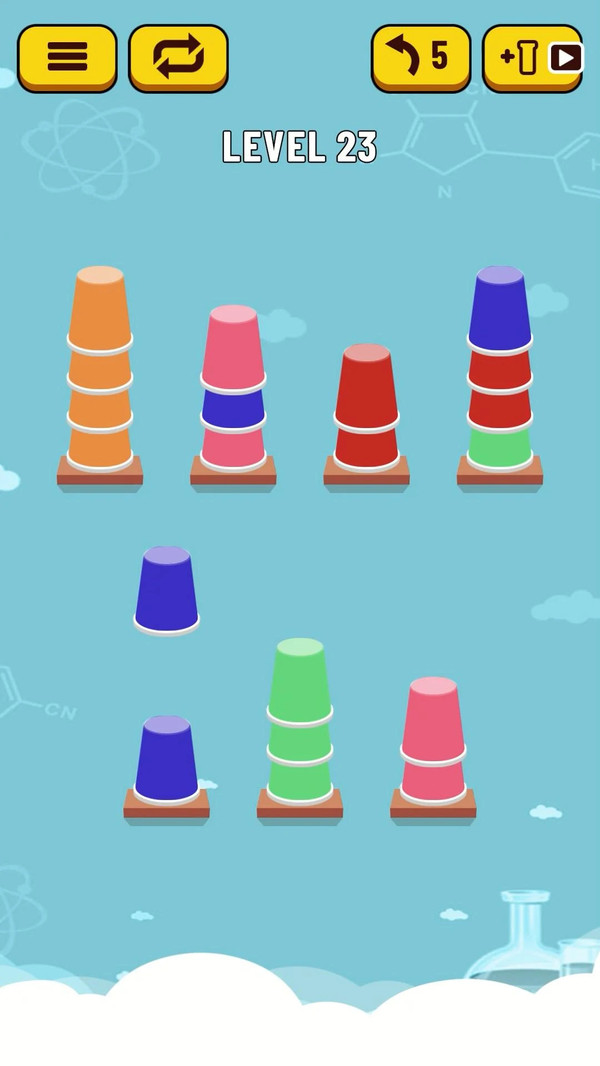600x1066 pixels.
Task: Add an extra stand via video ad
Action: [x=532, y=57]
